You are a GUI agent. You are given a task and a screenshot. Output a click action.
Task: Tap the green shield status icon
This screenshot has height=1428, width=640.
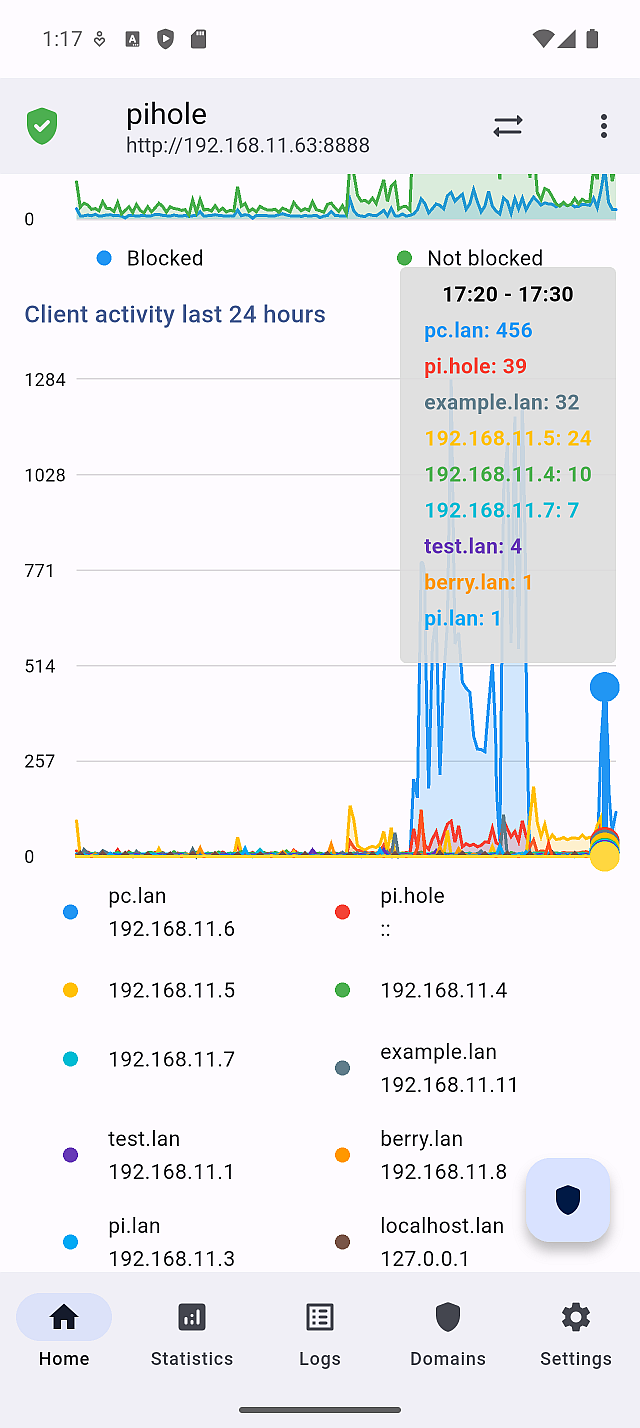[42, 126]
